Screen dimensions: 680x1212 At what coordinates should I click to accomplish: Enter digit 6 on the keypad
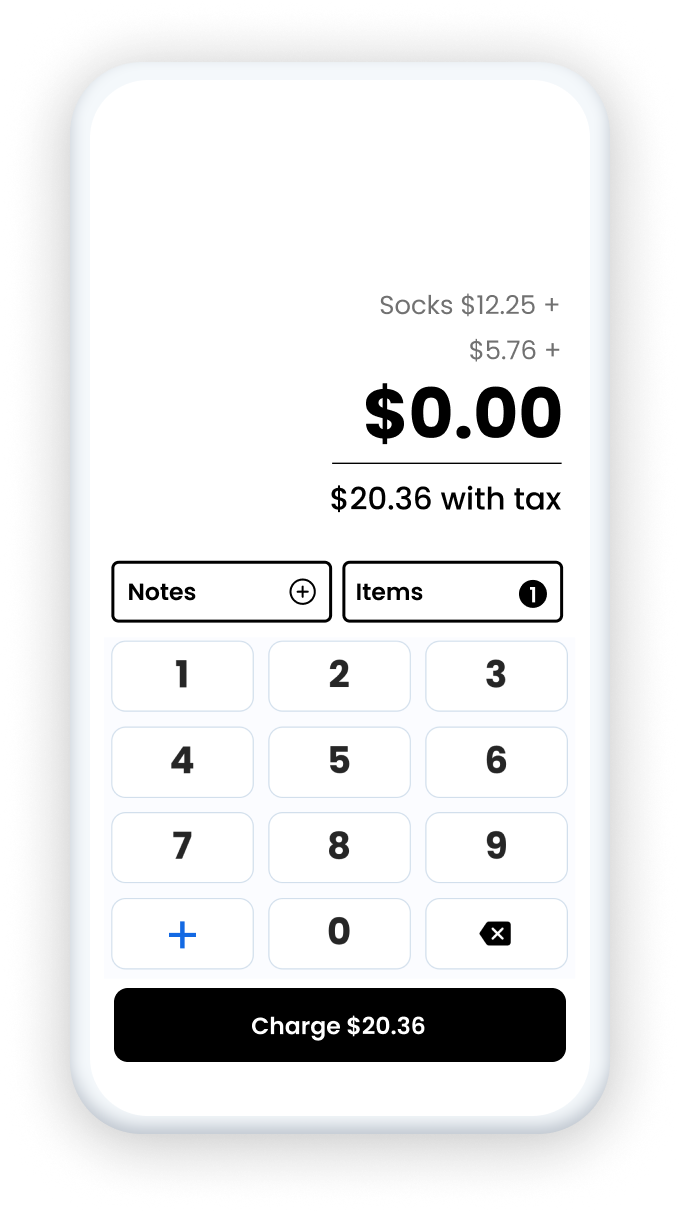(496, 762)
